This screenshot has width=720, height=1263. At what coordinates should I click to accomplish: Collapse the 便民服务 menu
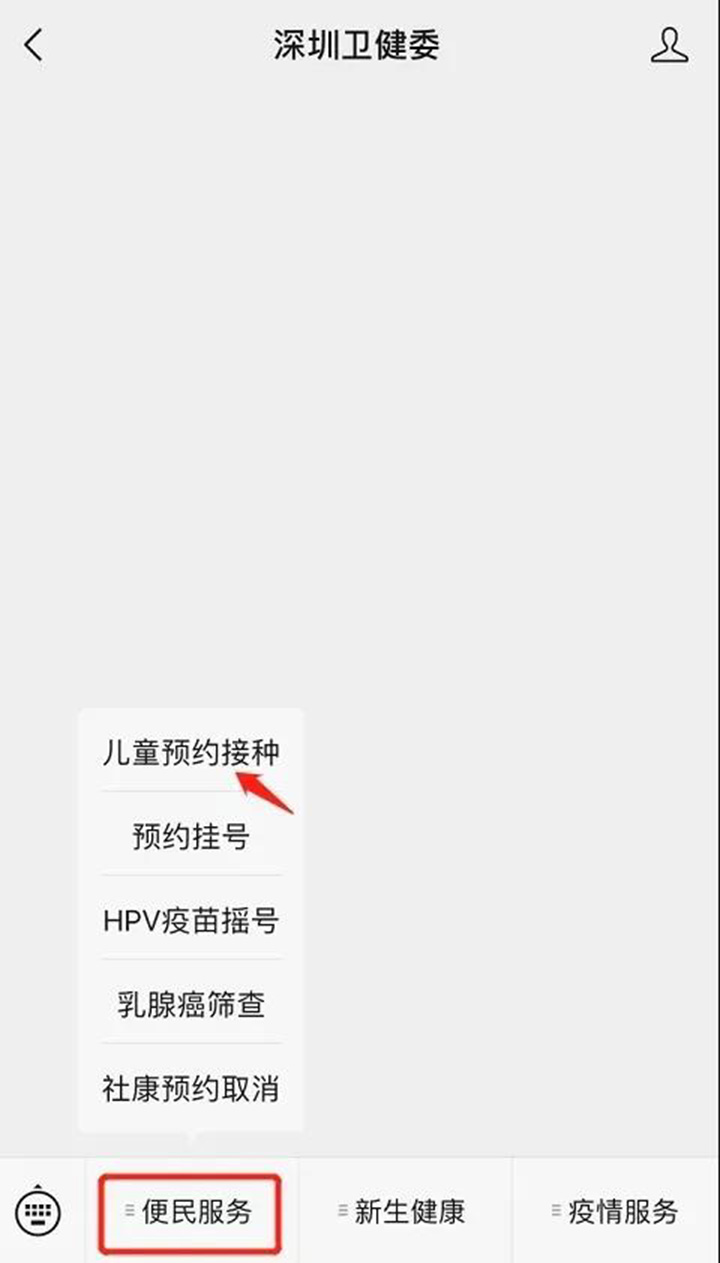click(190, 1212)
